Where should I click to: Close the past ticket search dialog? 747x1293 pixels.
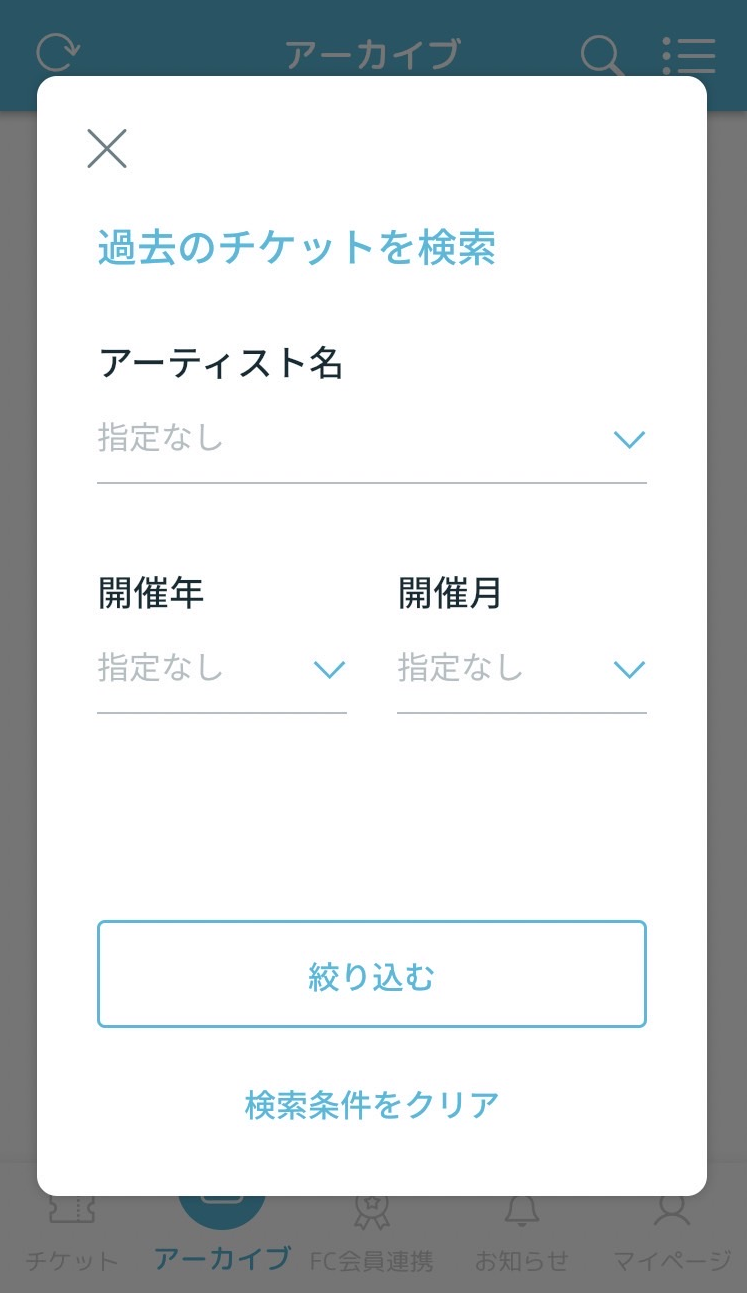point(107,149)
